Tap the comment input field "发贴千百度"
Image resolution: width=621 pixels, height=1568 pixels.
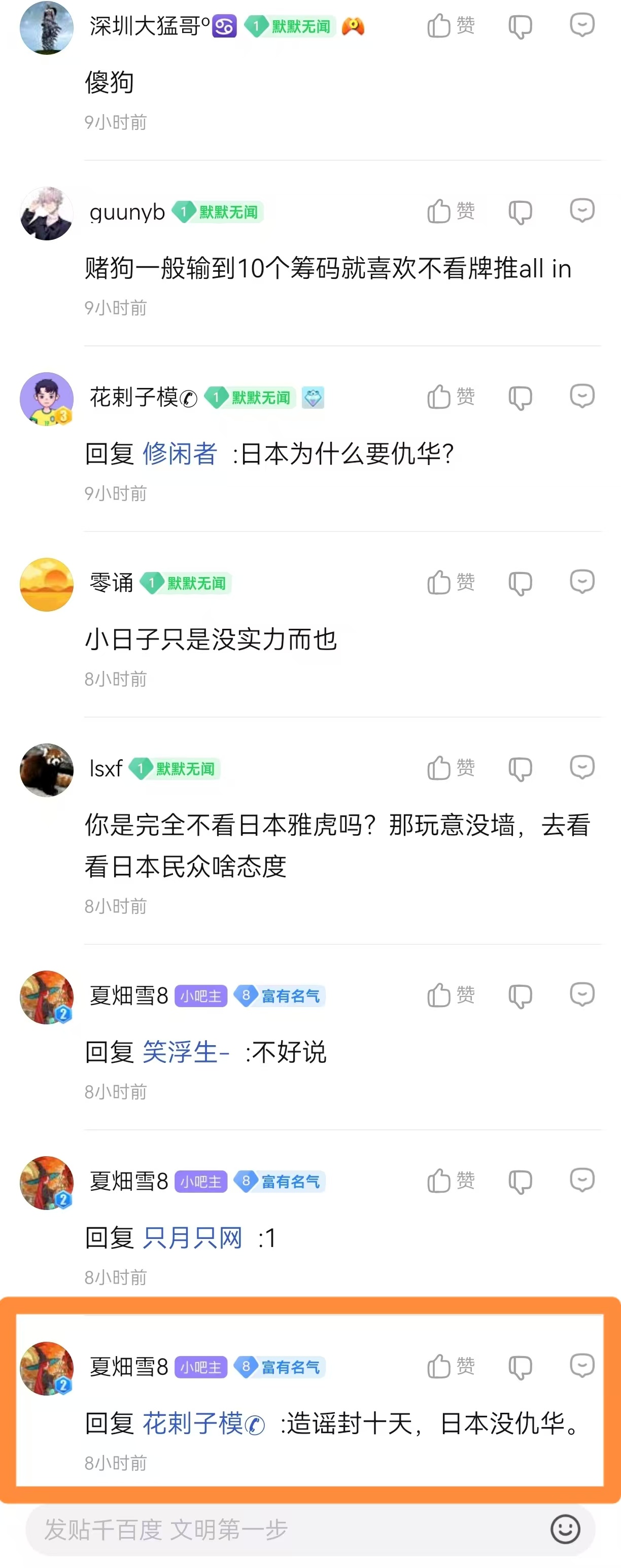(x=286, y=1529)
